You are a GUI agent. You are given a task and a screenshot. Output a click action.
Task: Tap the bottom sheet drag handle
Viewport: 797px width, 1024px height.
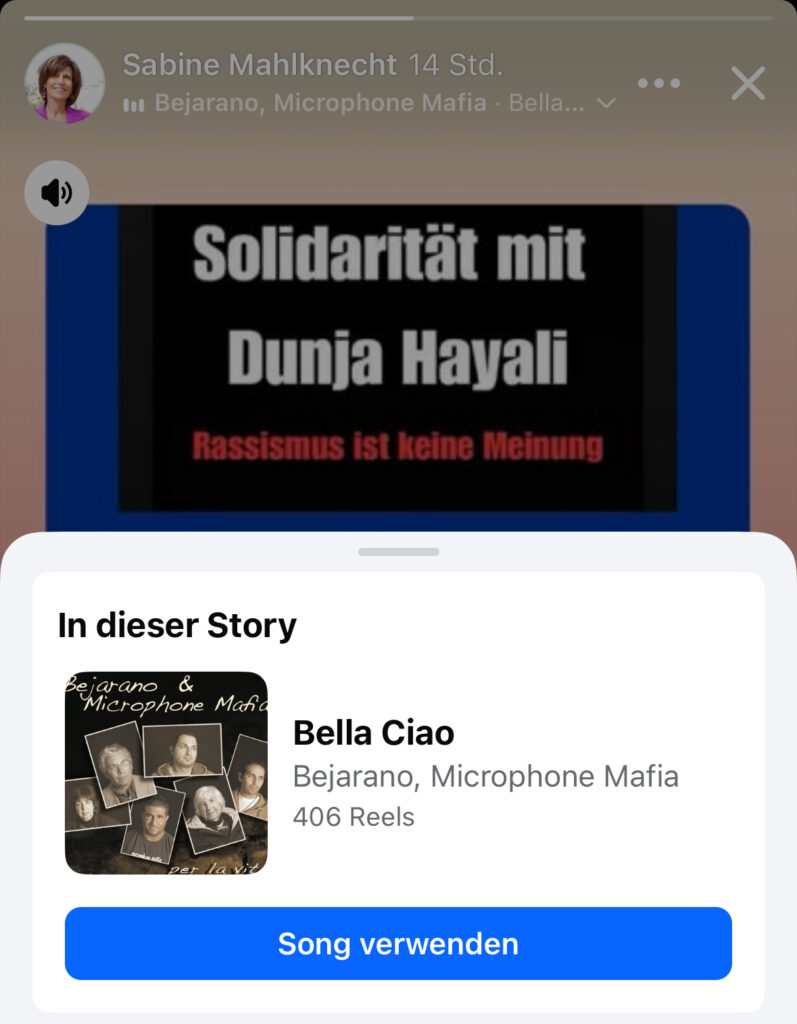[x=398, y=551]
